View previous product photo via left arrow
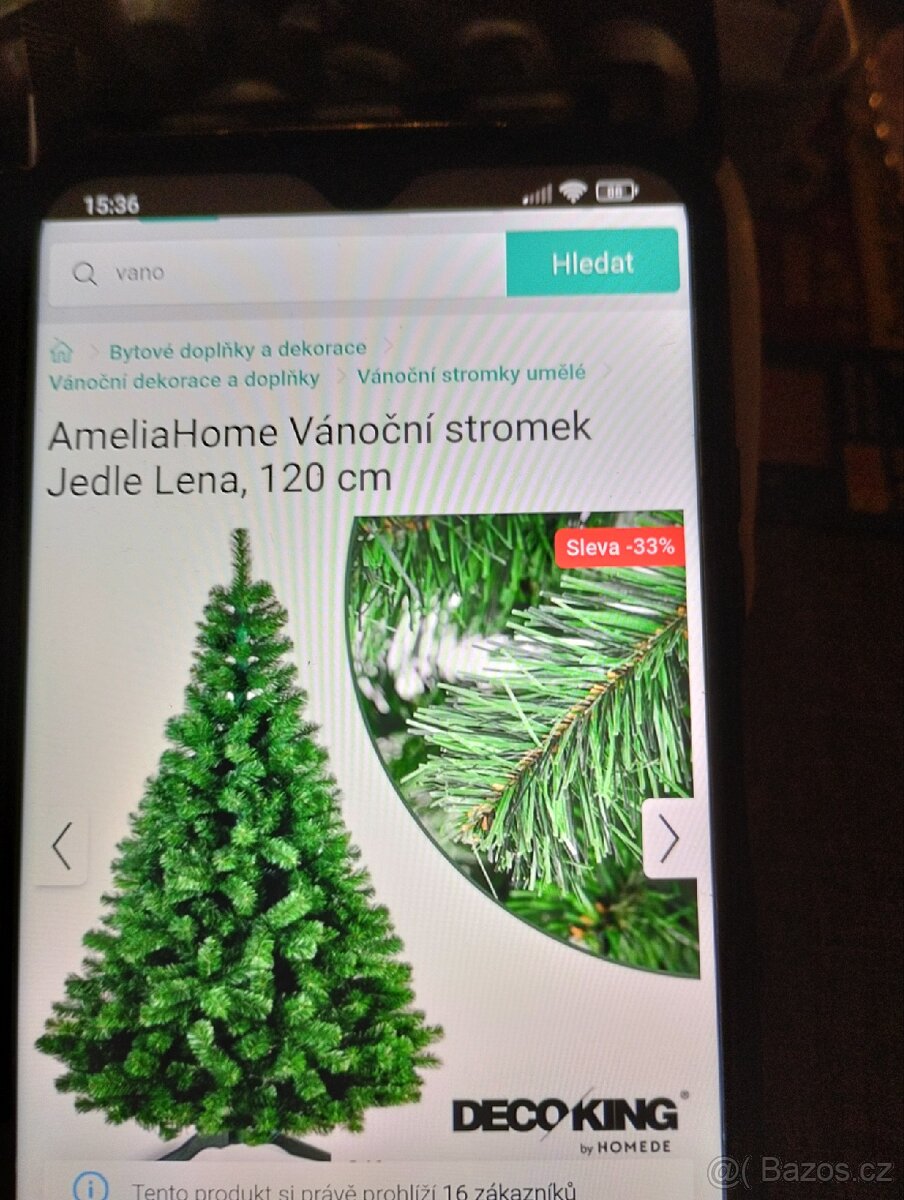Screen dimensions: 904x1200 (x=60, y=845)
